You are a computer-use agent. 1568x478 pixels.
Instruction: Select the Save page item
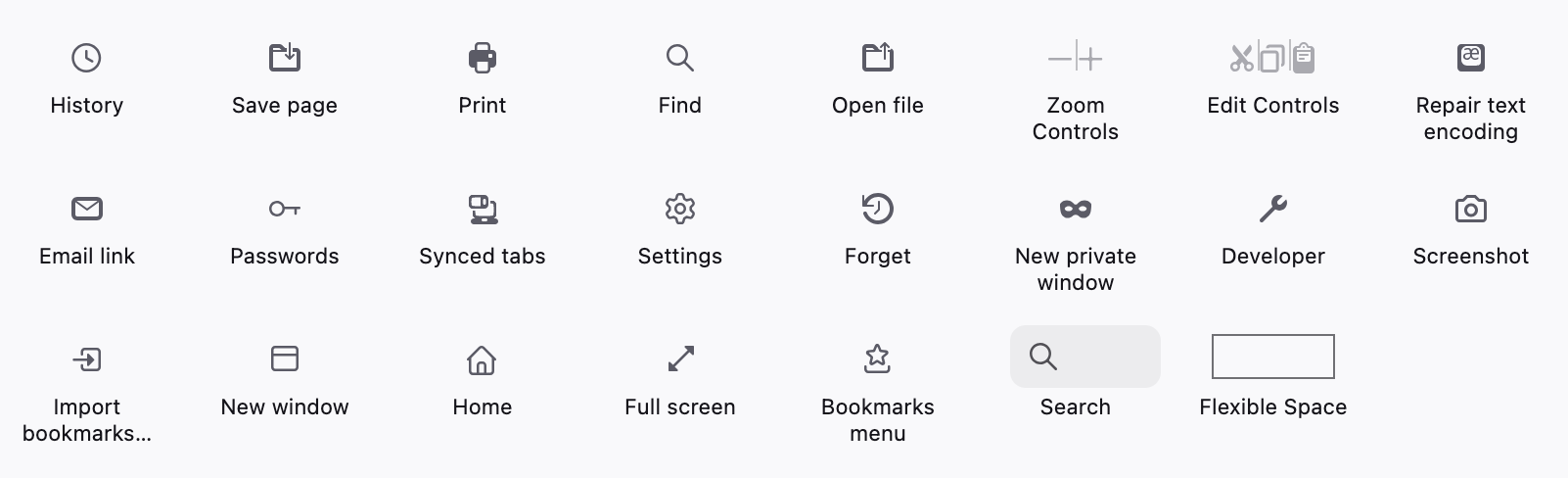click(284, 59)
